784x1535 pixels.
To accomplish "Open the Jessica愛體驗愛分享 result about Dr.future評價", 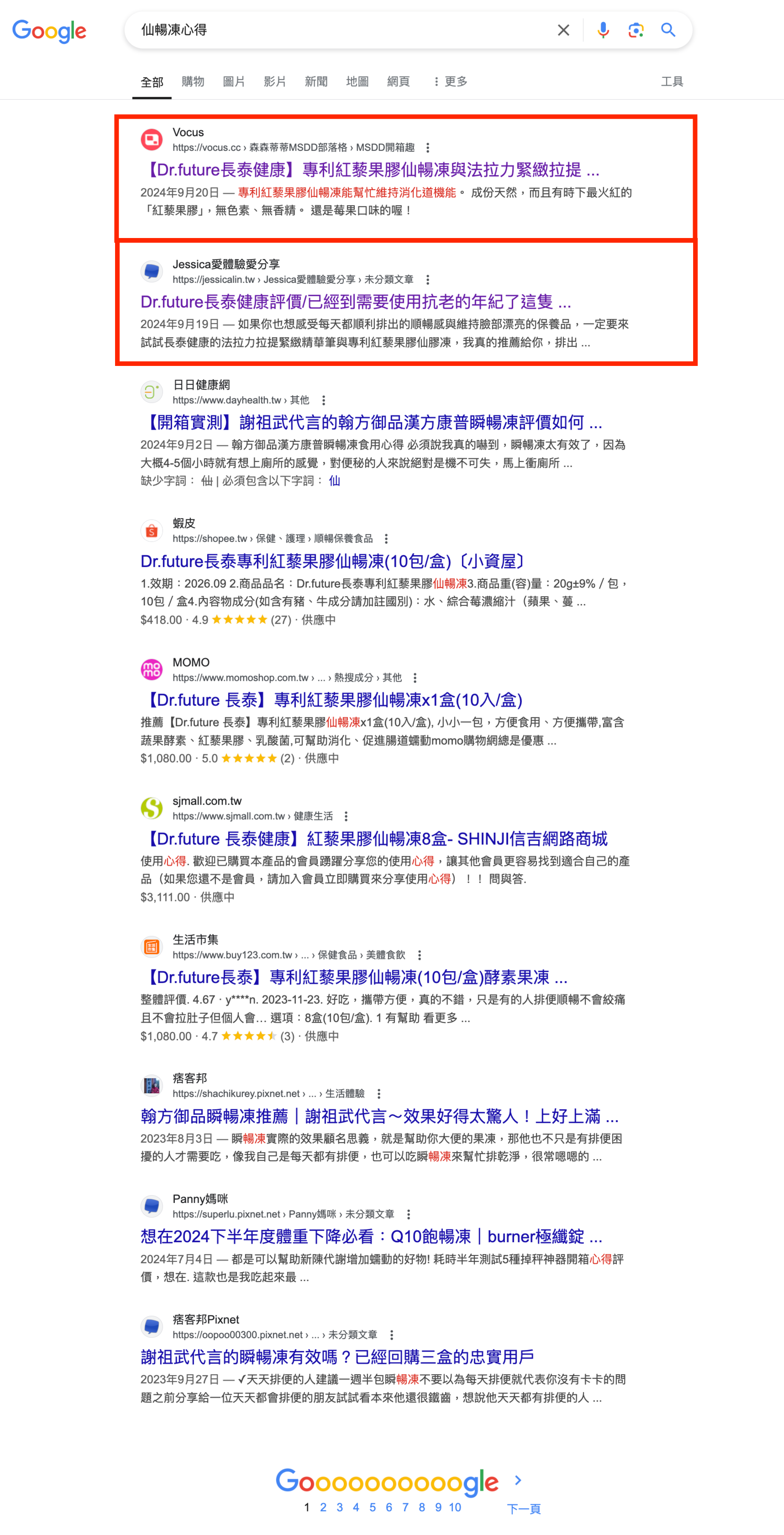I will click(x=356, y=302).
